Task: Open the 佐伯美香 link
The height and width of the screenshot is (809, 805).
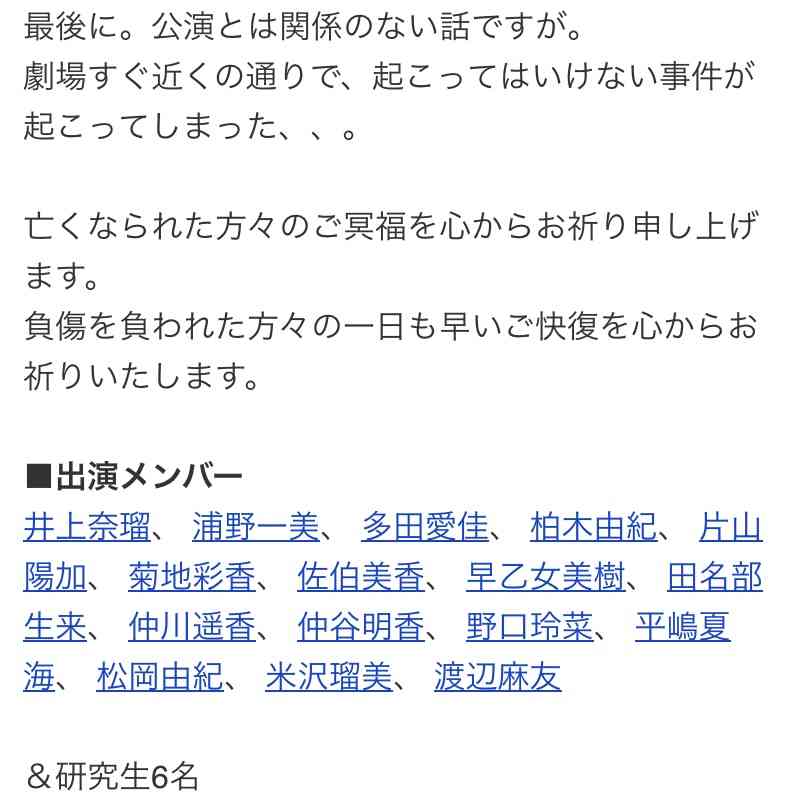Action: [361, 577]
